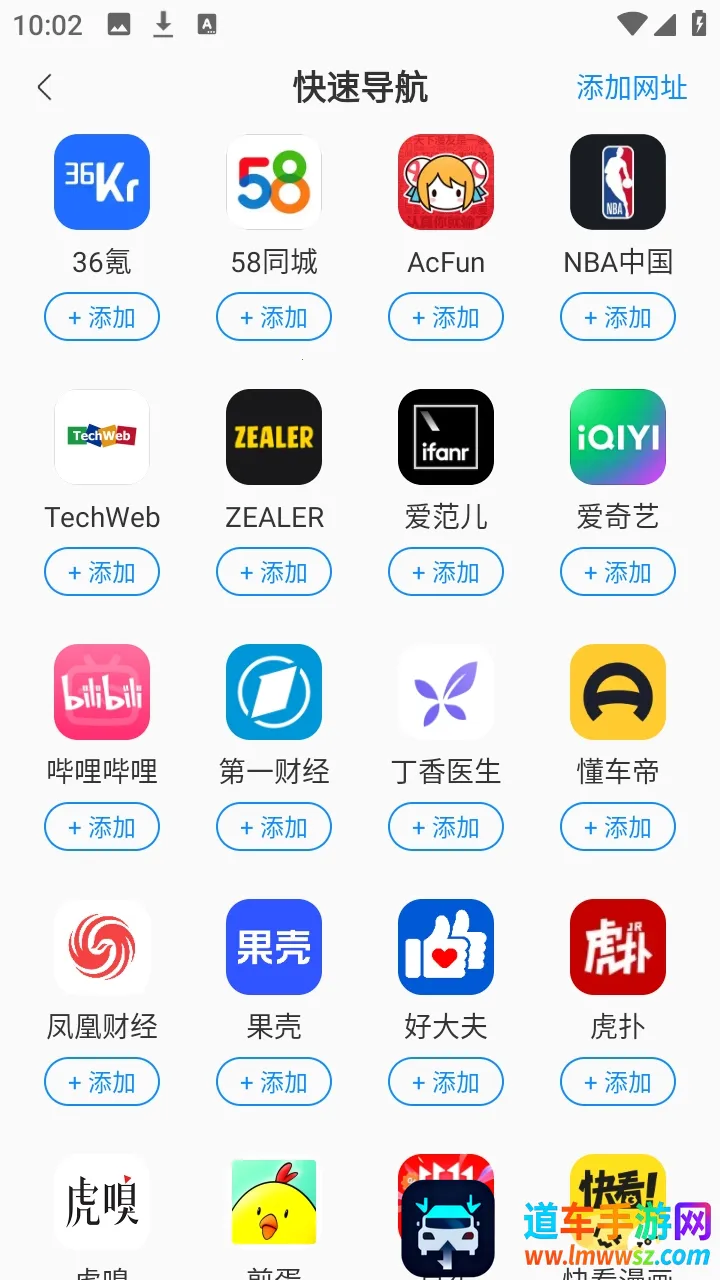The width and height of the screenshot is (720, 1280).
Task: Add 果壳 to quick navigation
Action: pos(274,1083)
